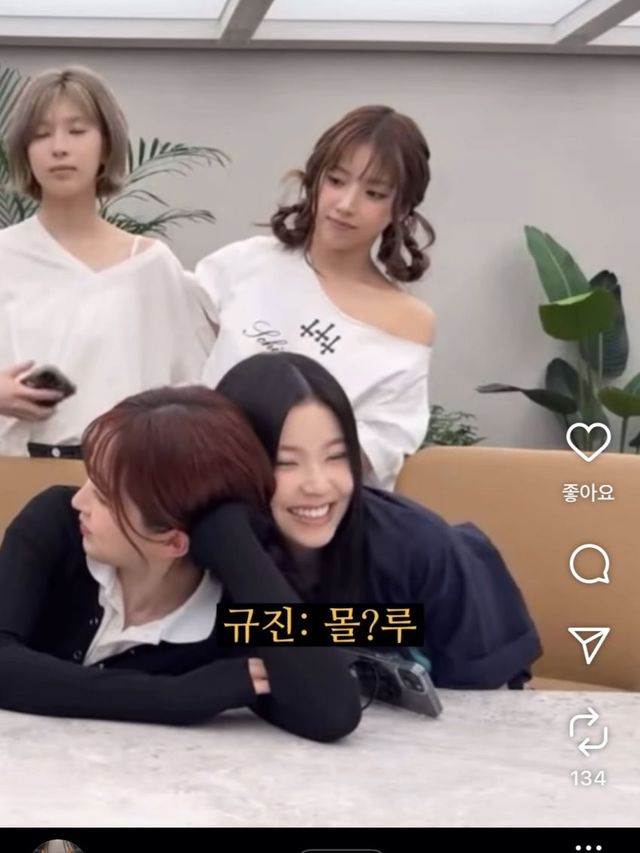Open the three-dot more options menu
This screenshot has width=640, height=853.
(589, 846)
